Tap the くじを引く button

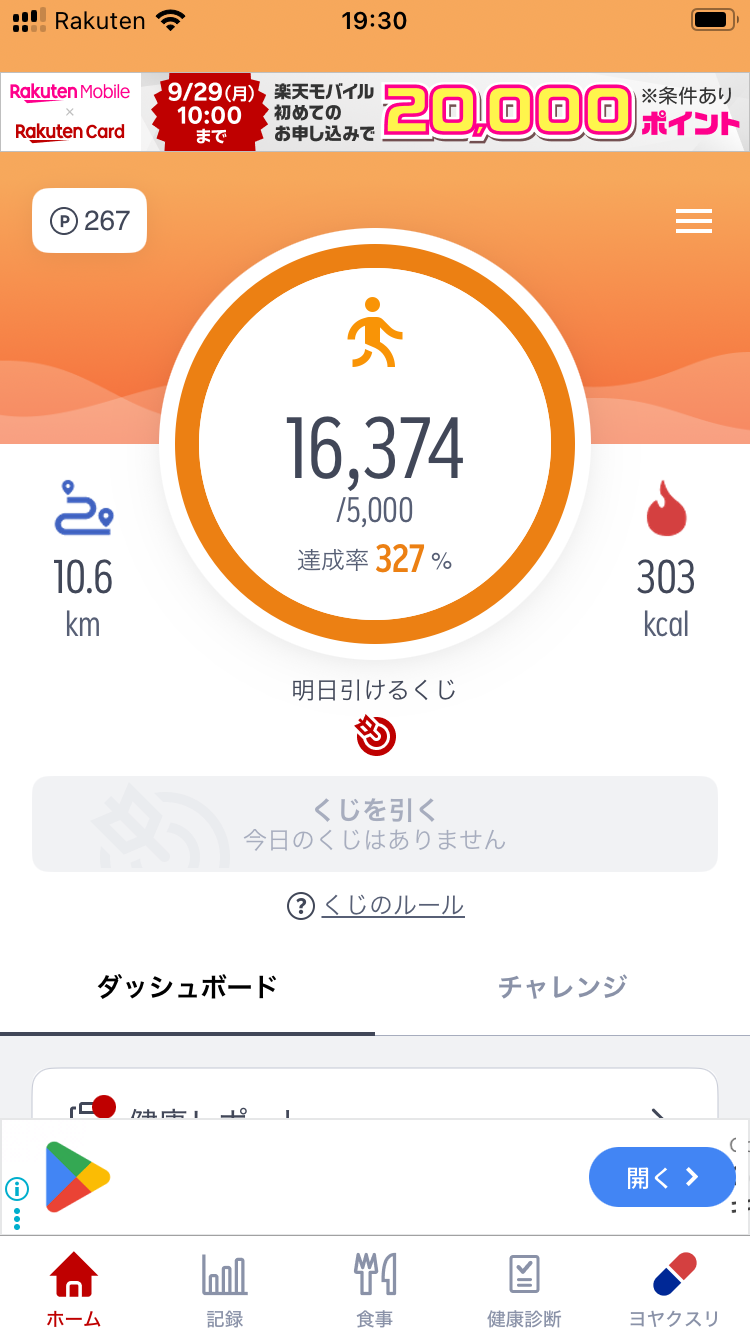tap(375, 824)
